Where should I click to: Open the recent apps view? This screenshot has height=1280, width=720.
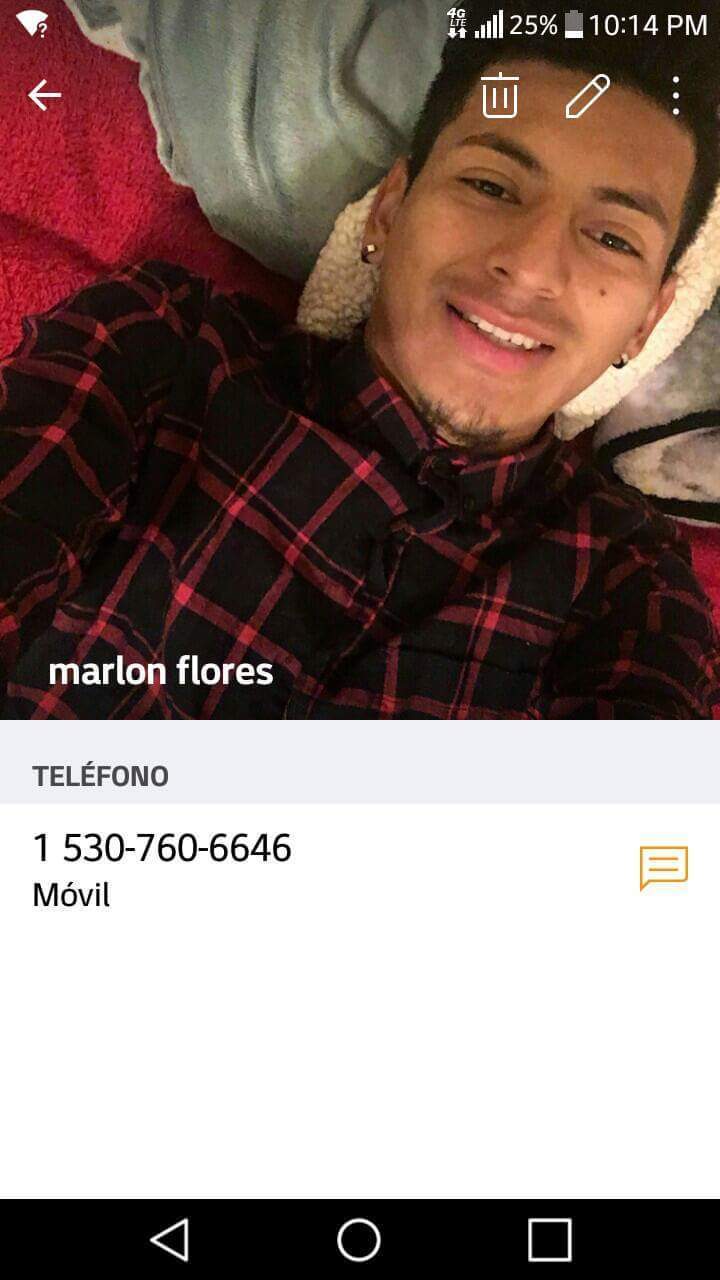[x=549, y=1240]
